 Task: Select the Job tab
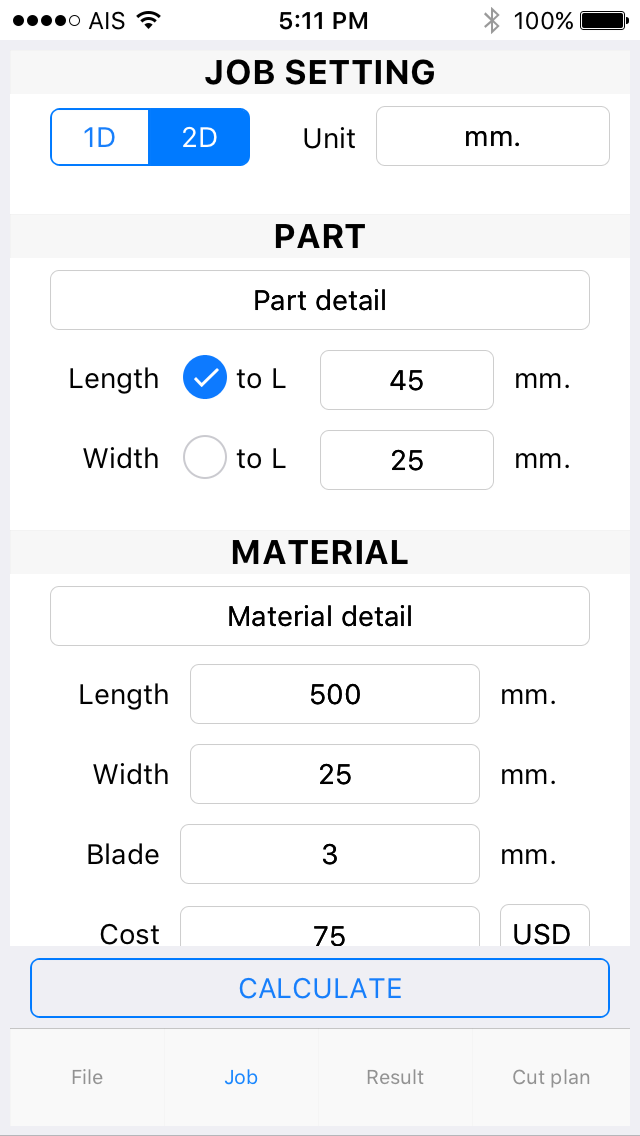click(x=241, y=1077)
